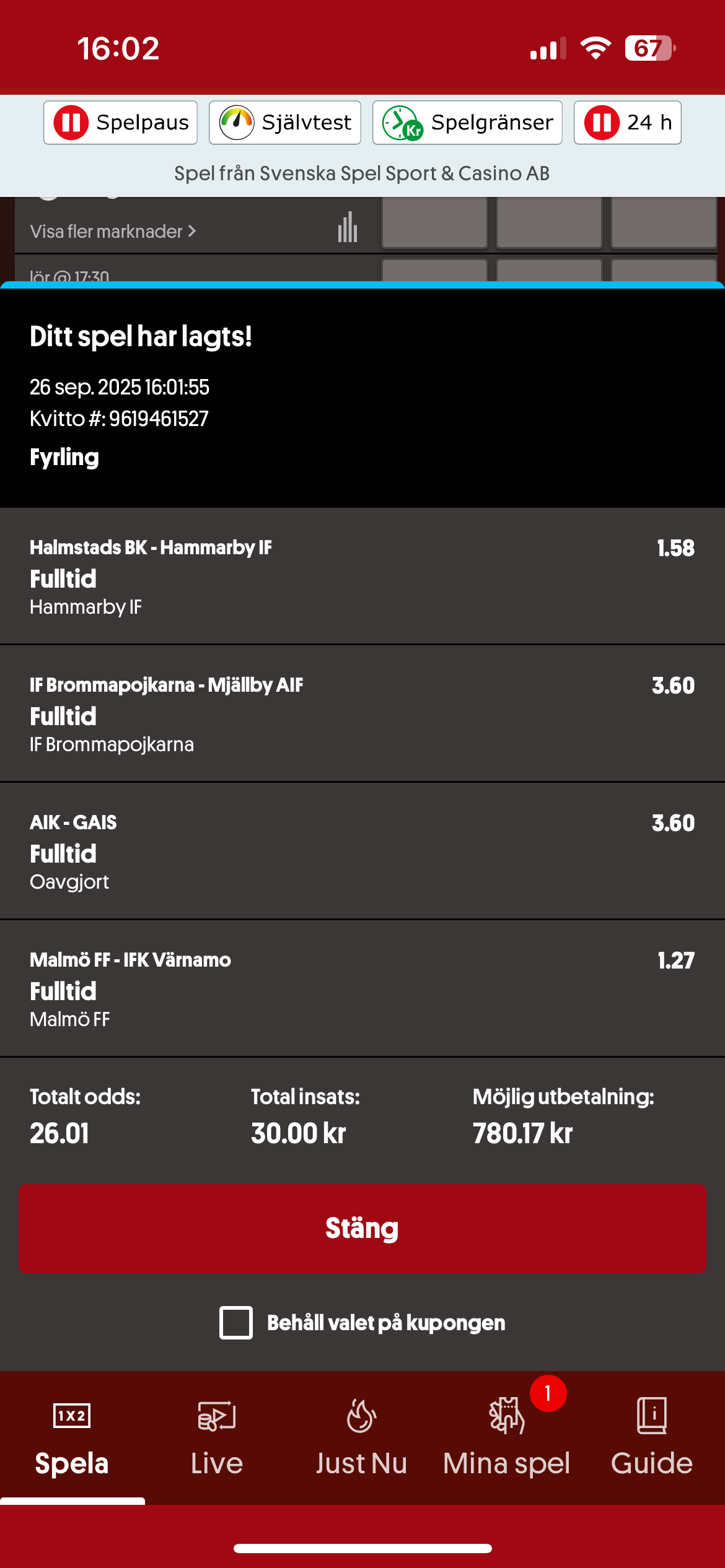Switch to the Live tab

click(x=217, y=1438)
